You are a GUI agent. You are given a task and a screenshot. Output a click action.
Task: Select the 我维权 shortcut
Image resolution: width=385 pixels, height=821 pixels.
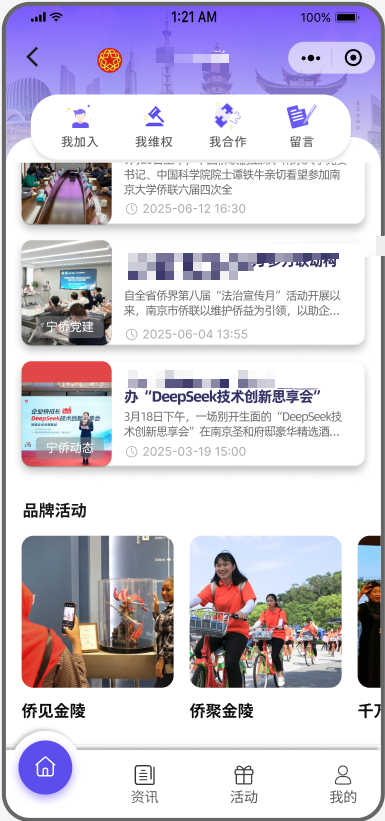coord(154,126)
